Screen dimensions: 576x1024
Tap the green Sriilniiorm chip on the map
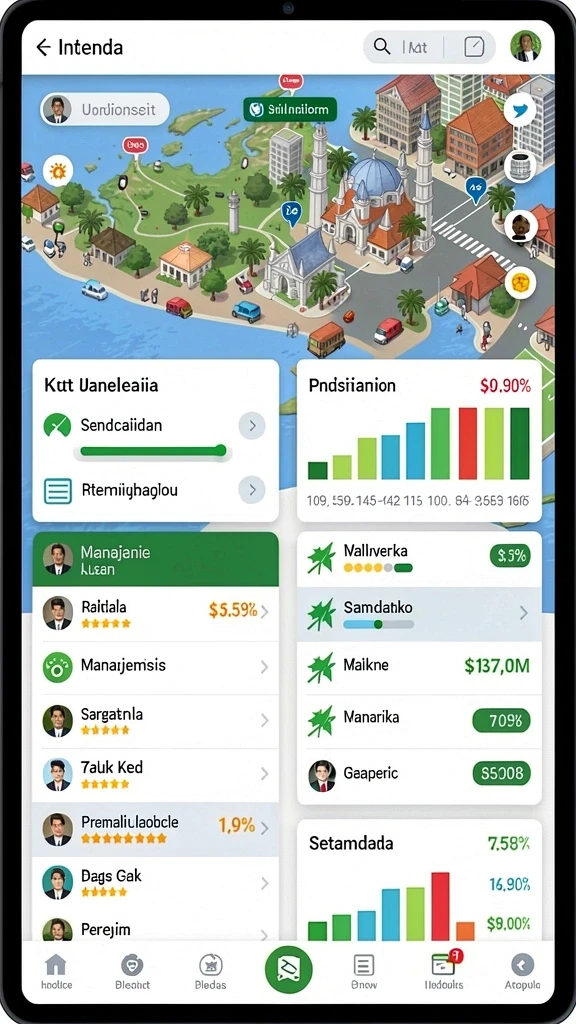point(290,110)
